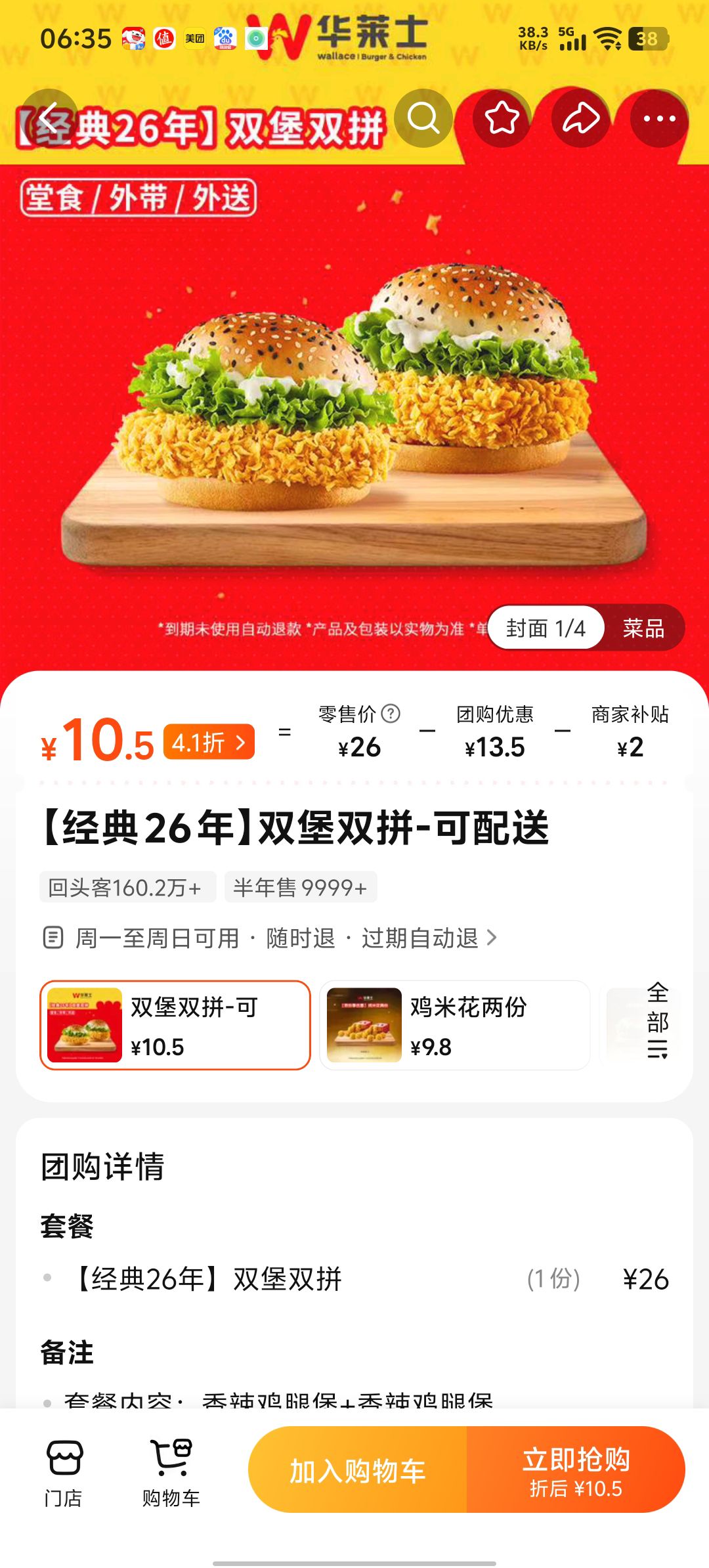Favorite this deal with the star icon
Screen dimensions: 709x1568
click(x=502, y=118)
